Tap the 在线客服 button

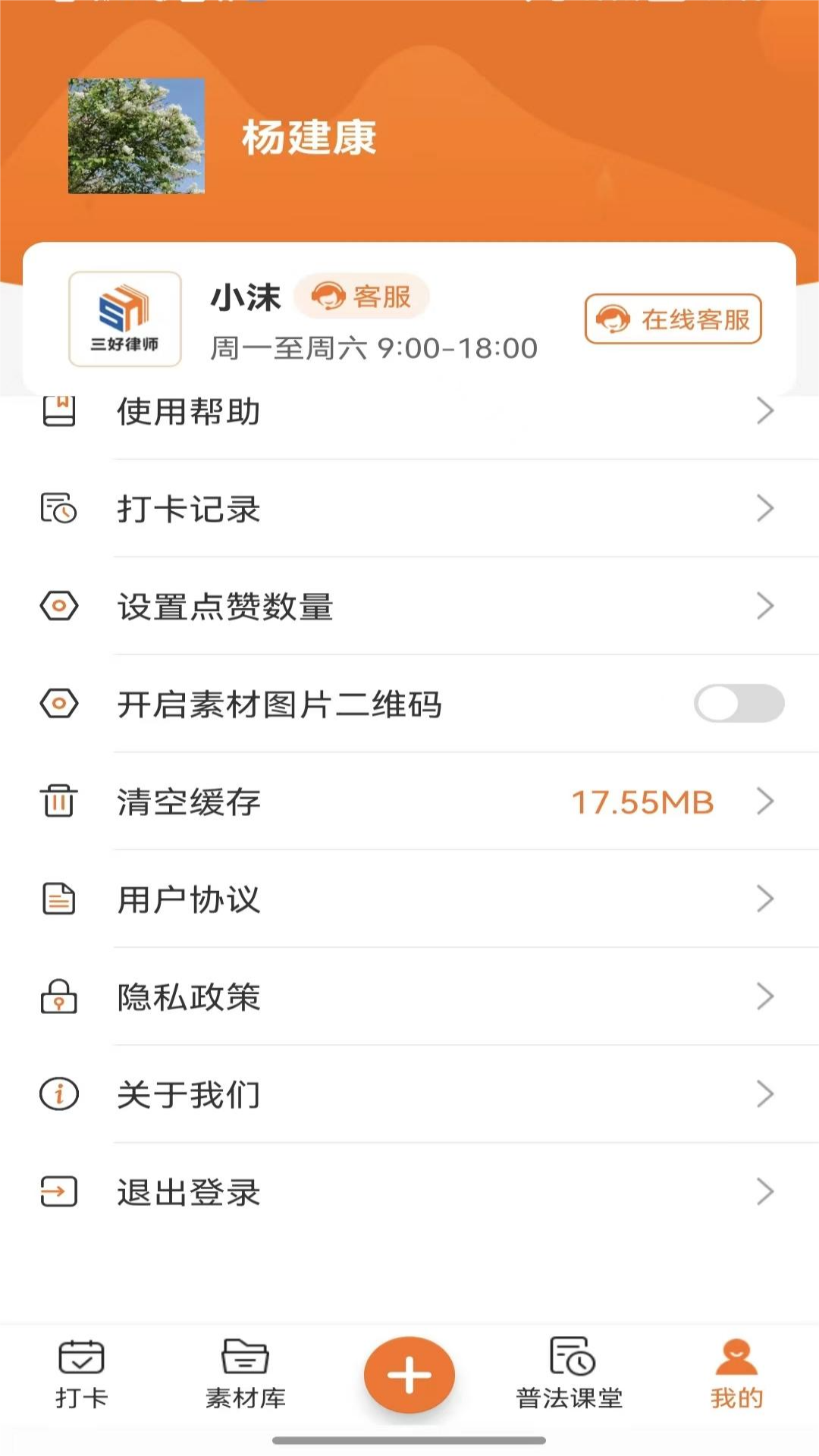click(673, 319)
